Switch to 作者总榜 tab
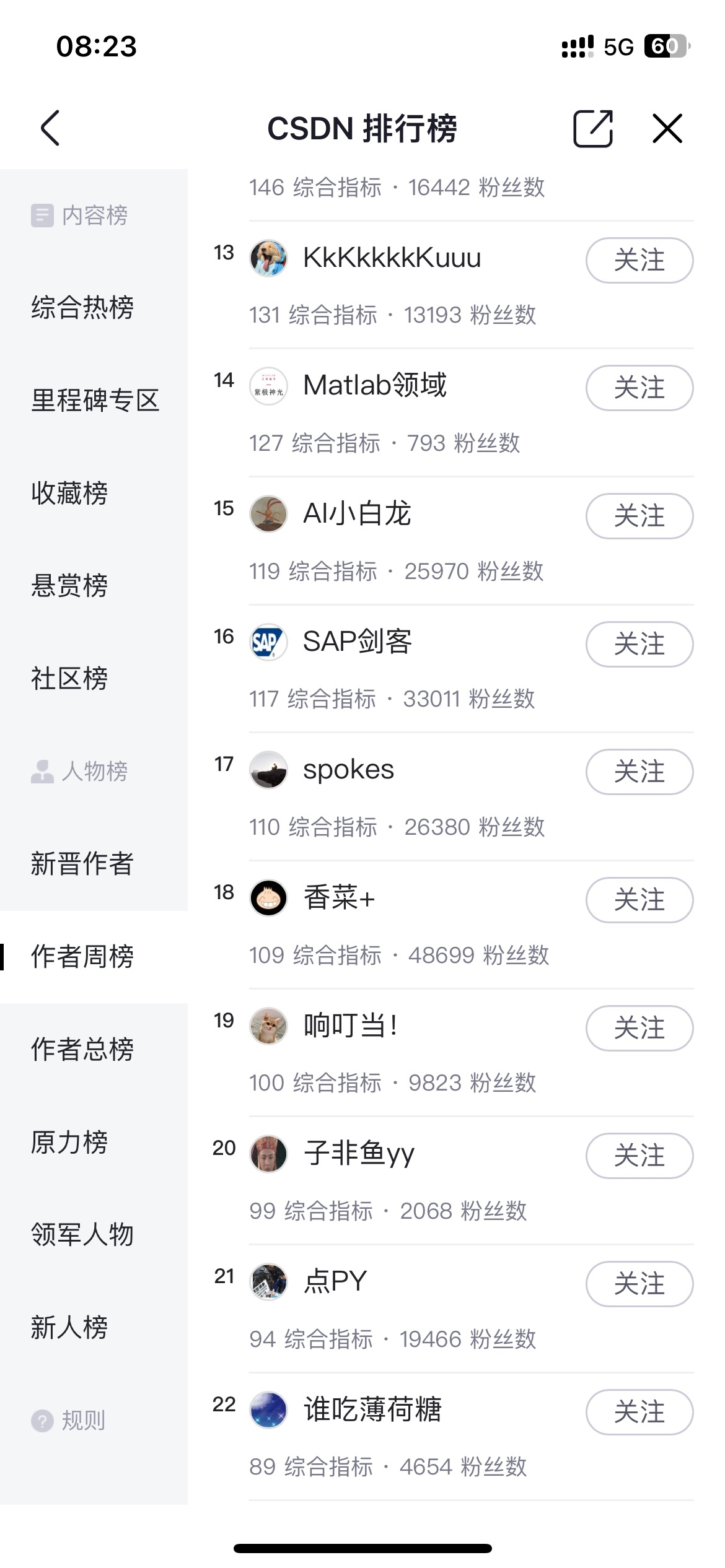 coord(82,1049)
